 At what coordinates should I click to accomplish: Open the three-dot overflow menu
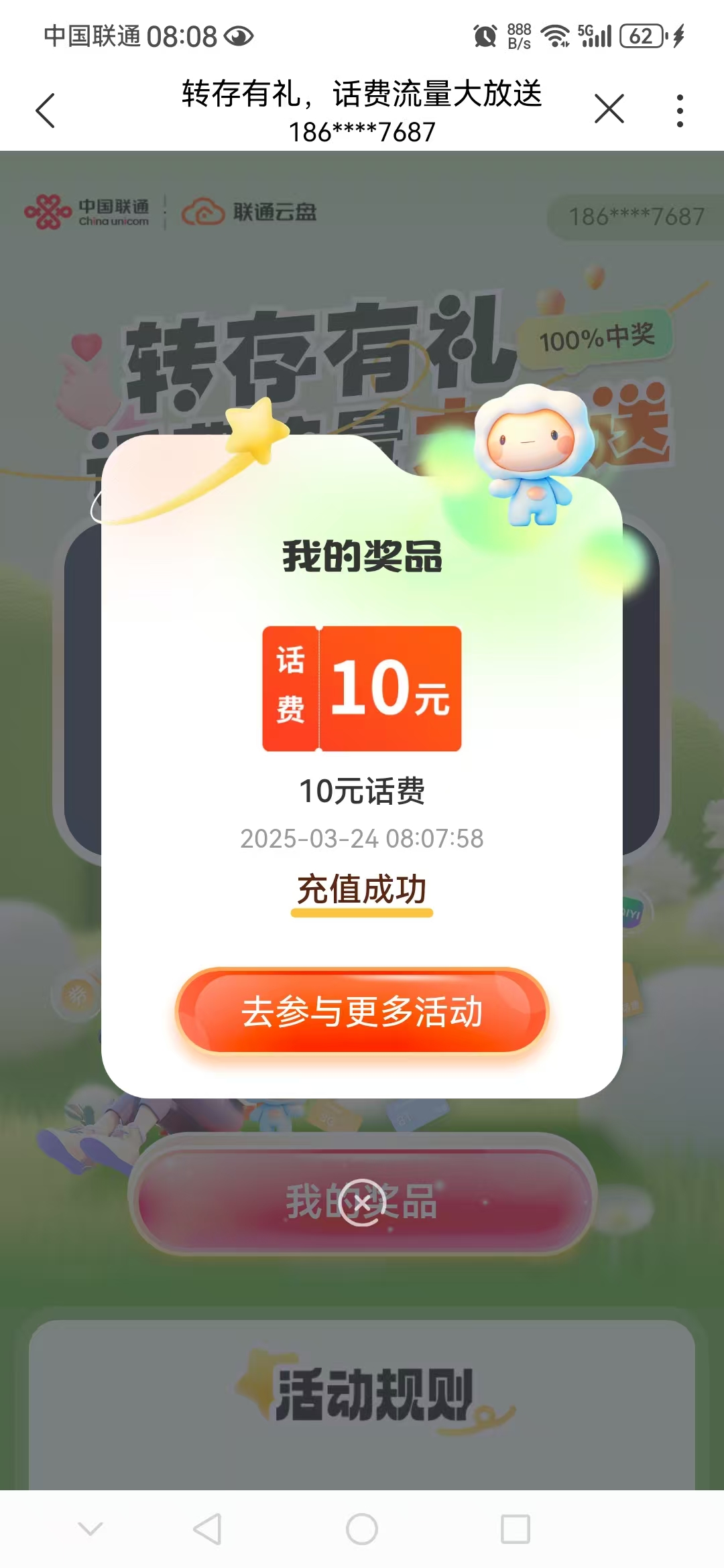tap(680, 111)
